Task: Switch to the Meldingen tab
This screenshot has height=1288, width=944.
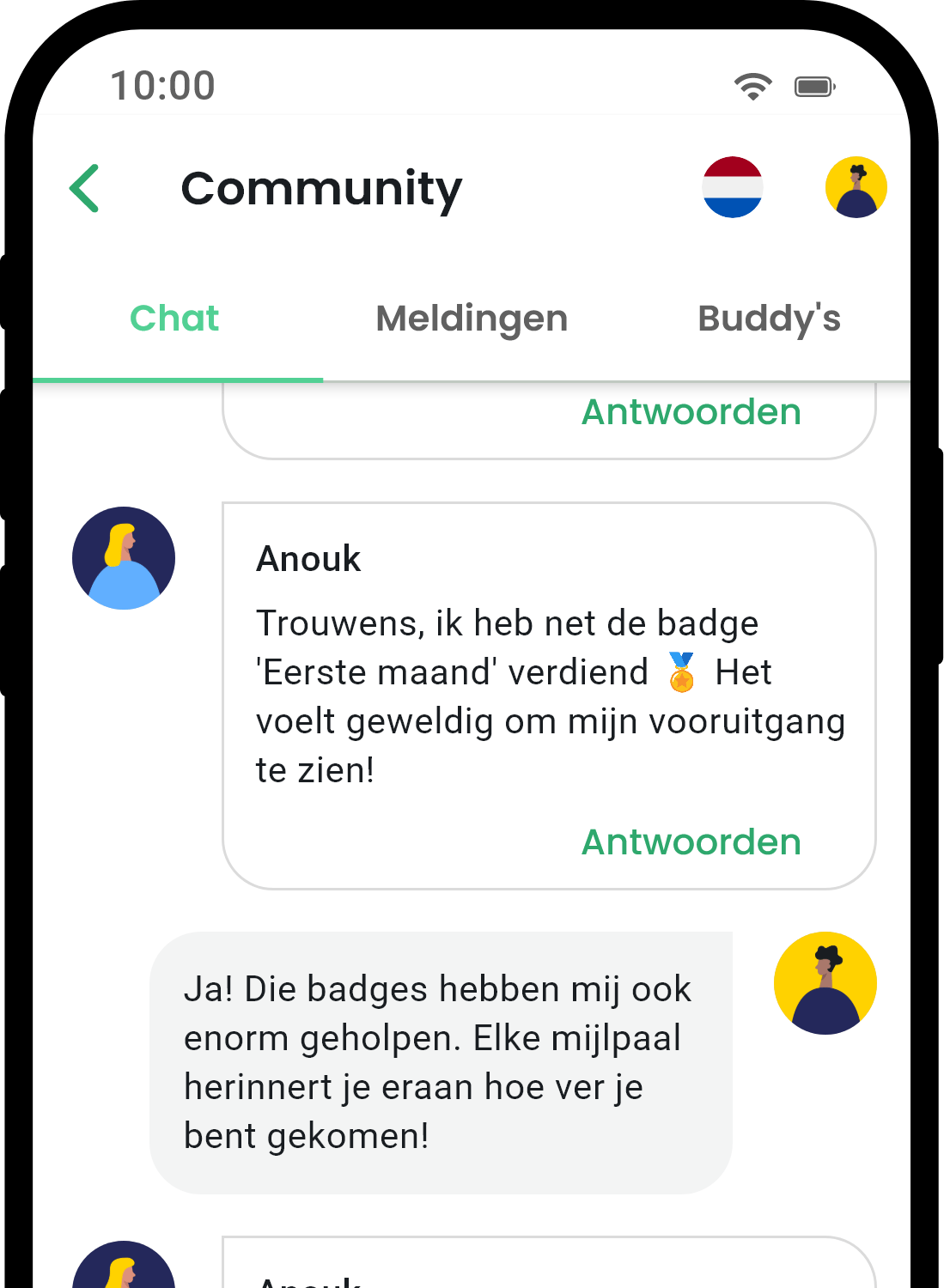Action: pyautogui.click(x=471, y=319)
